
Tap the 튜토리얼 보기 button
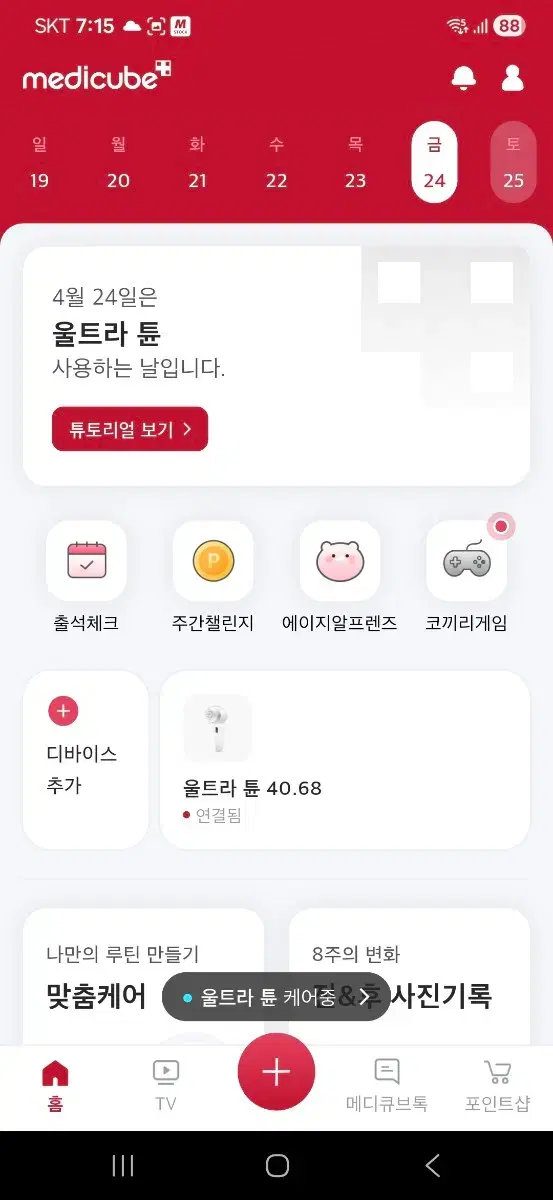130,429
